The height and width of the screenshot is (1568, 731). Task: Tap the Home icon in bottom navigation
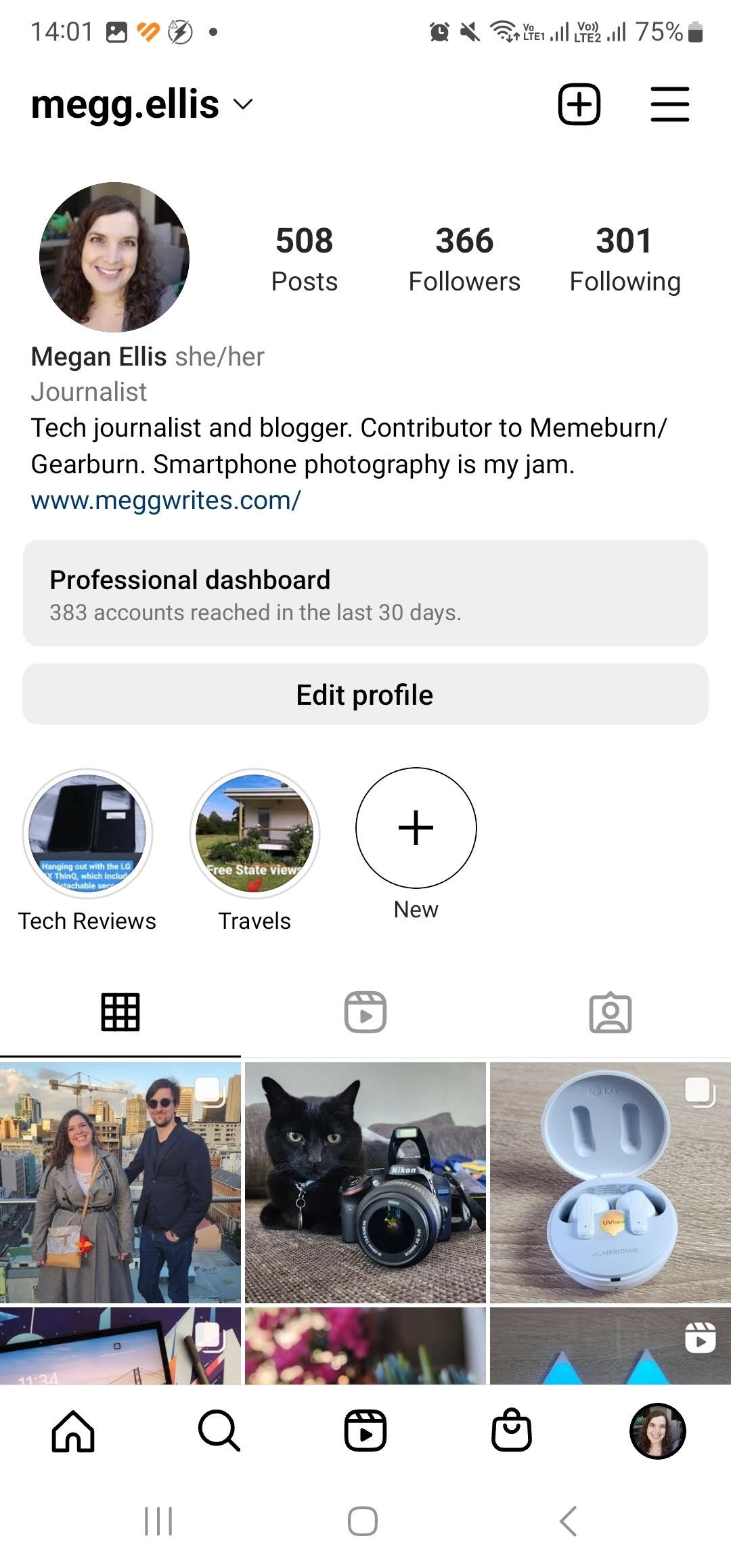(74, 1431)
